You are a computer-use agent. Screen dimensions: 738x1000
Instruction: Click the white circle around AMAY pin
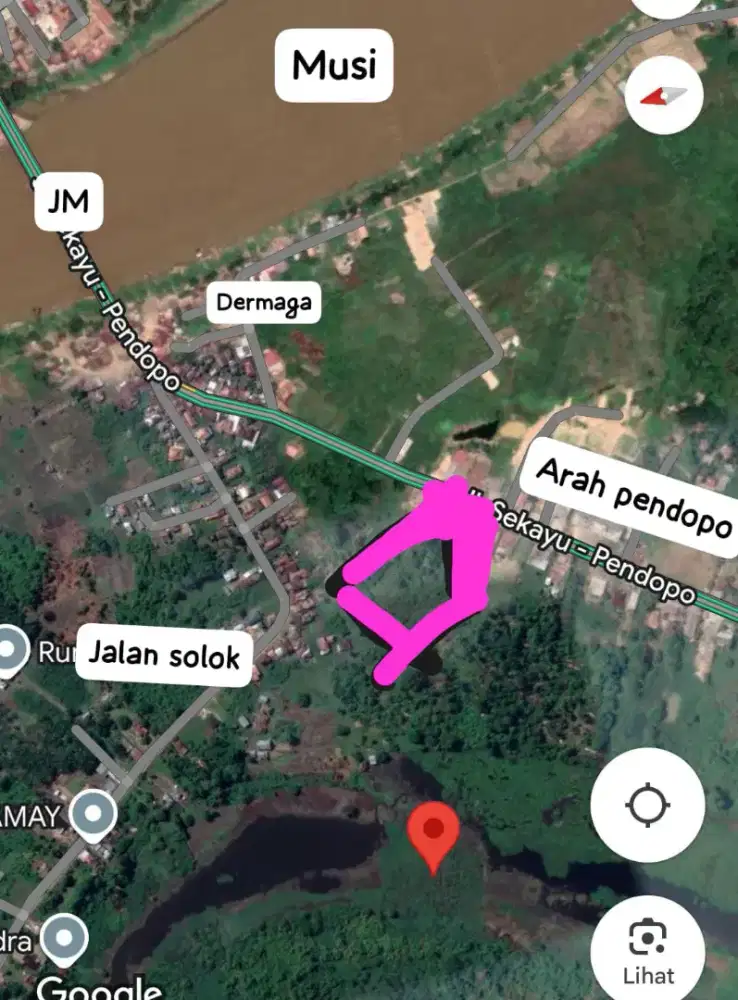coord(93,812)
